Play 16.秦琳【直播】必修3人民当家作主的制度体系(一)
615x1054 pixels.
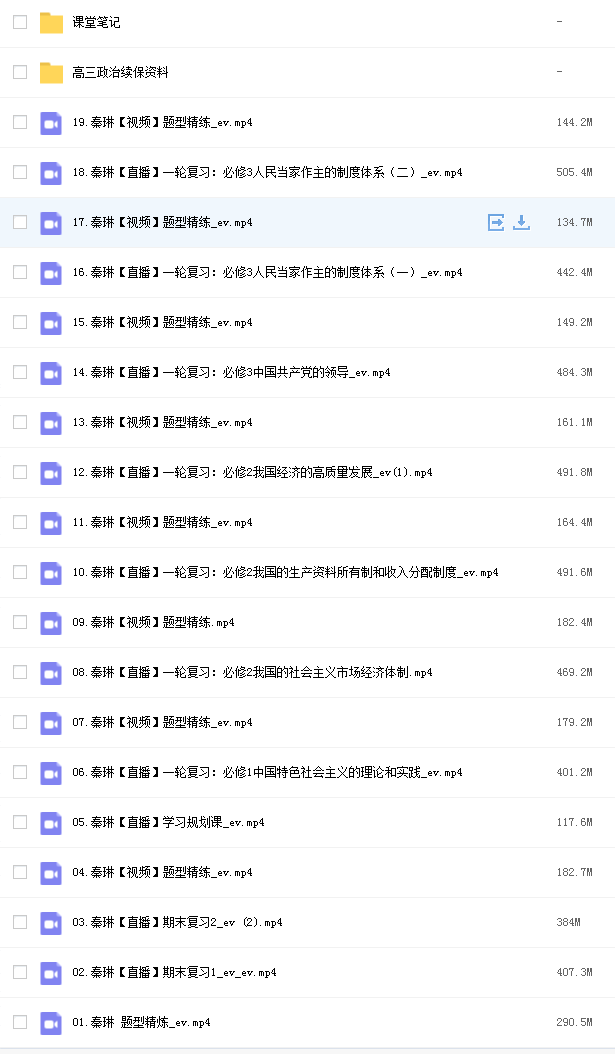[268, 272]
